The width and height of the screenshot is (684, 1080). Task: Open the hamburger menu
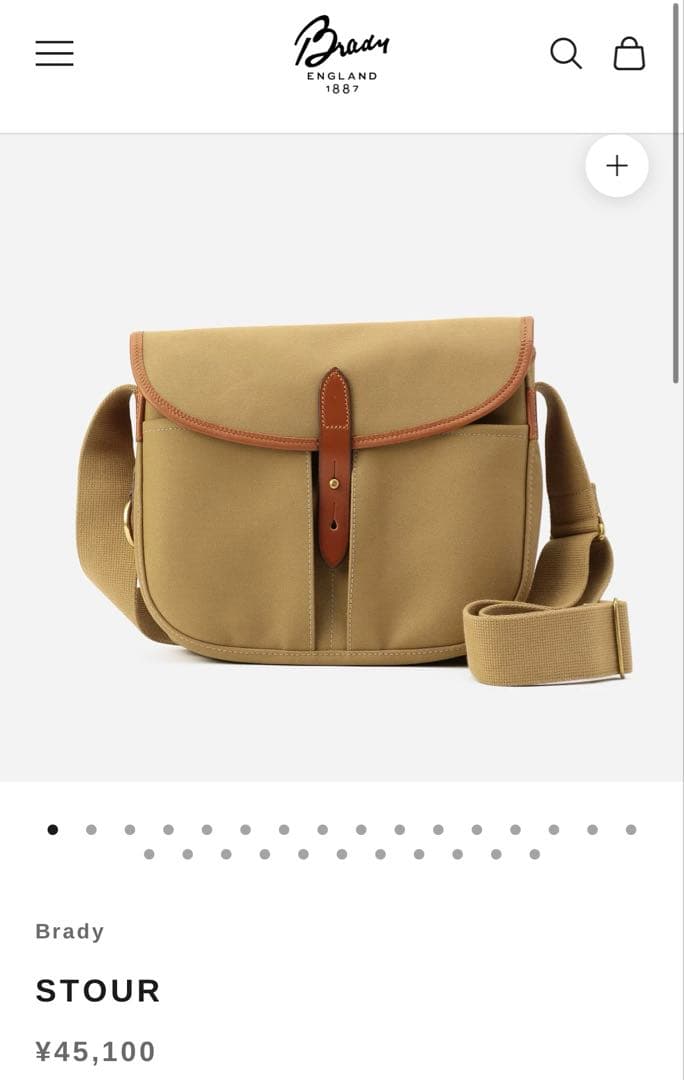click(55, 53)
